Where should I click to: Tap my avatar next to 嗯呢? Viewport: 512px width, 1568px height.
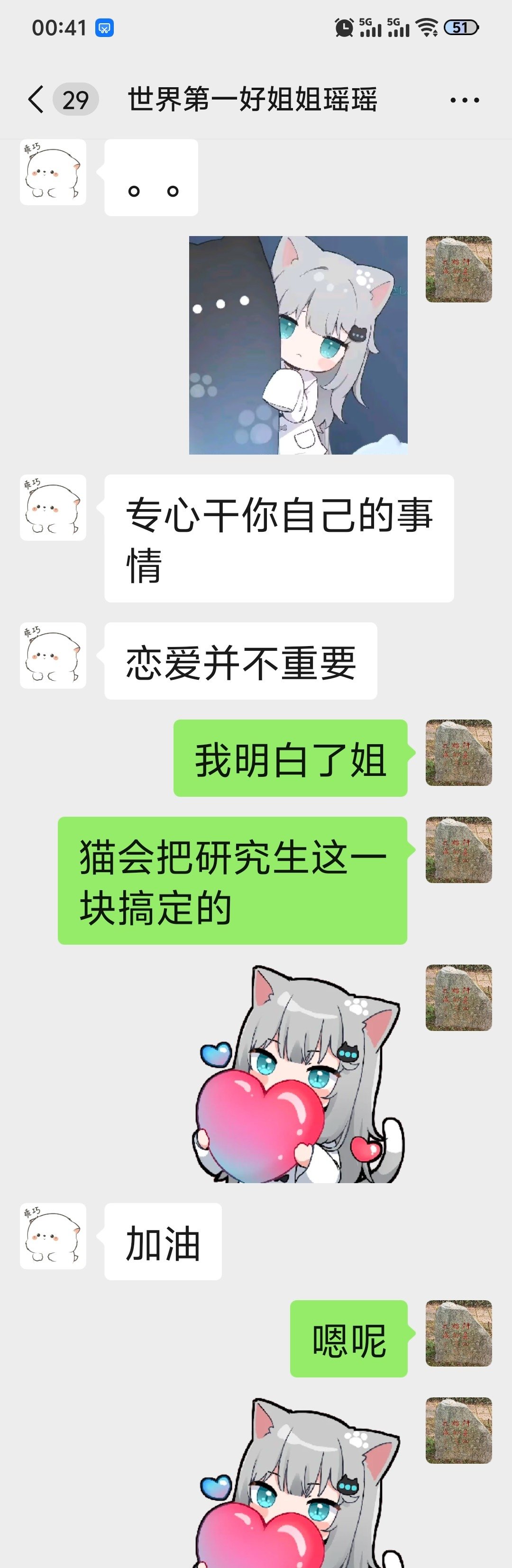458,1333
